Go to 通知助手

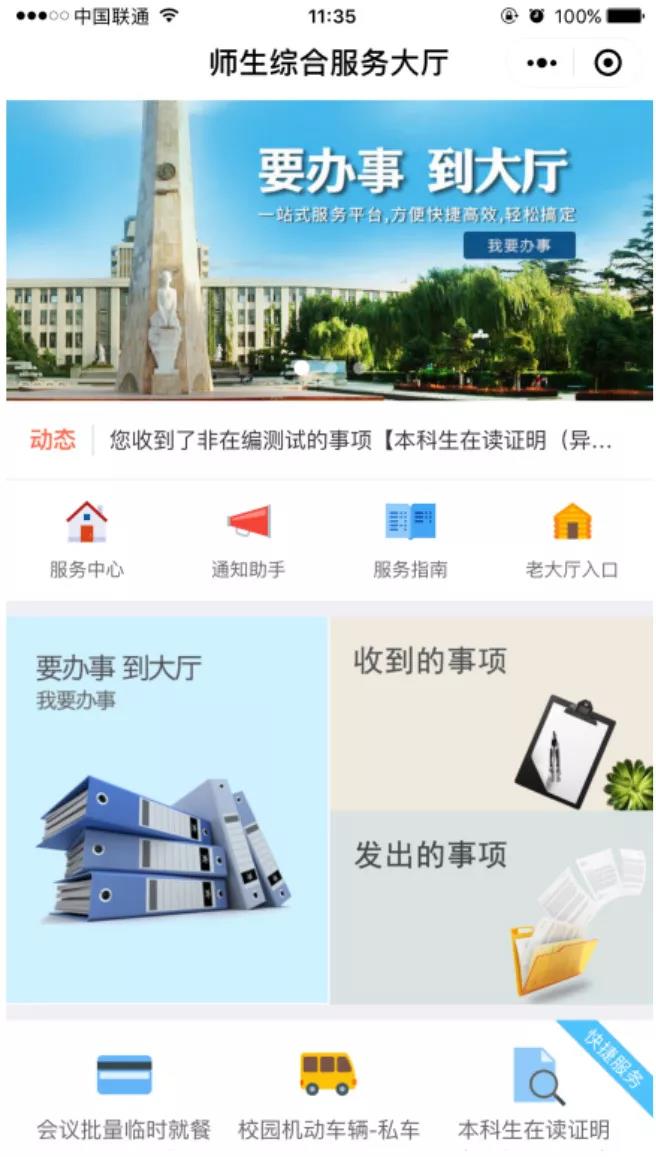(x=248, y=541)
